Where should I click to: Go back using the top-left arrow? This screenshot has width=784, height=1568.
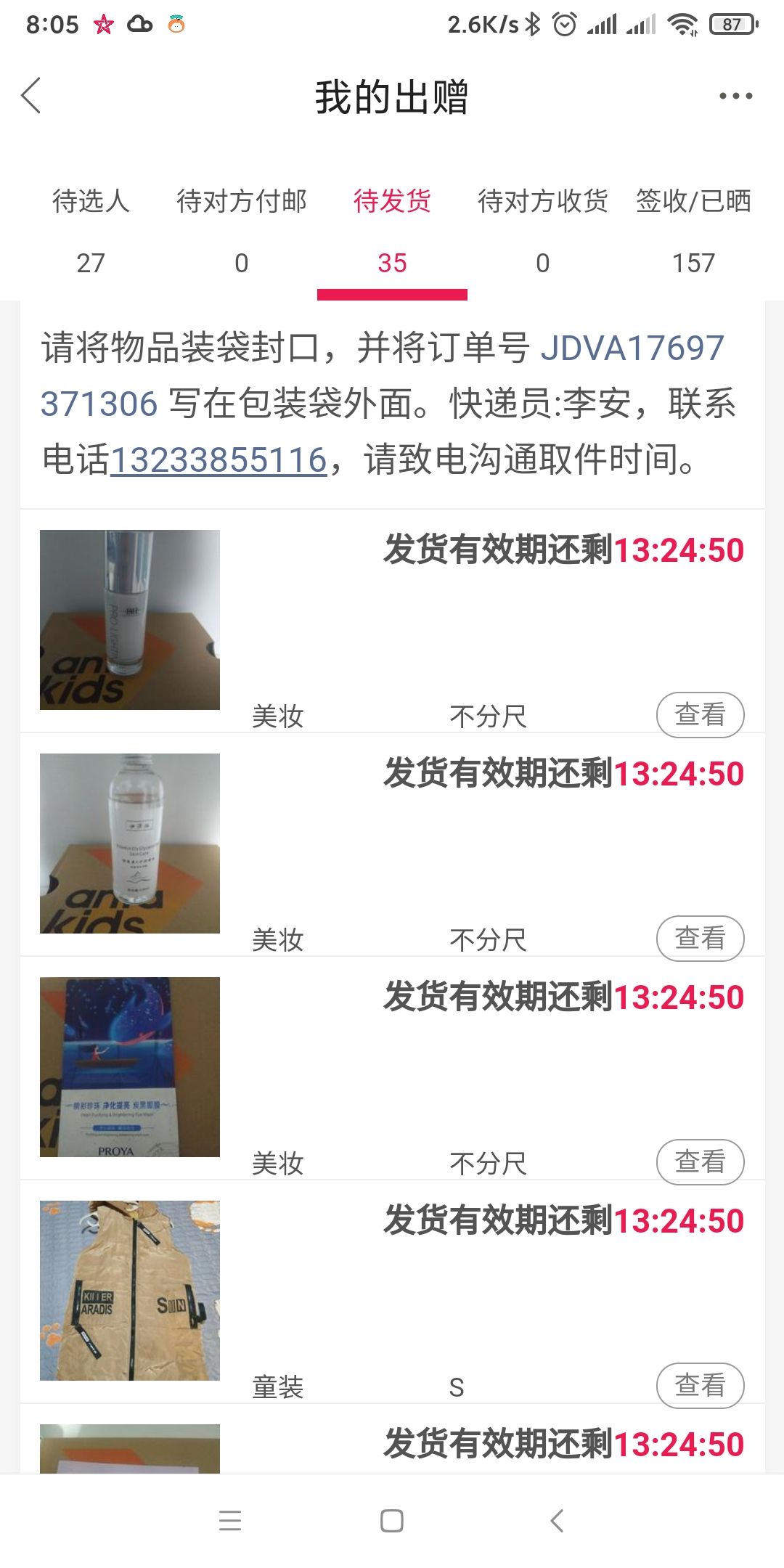point(30,96)
